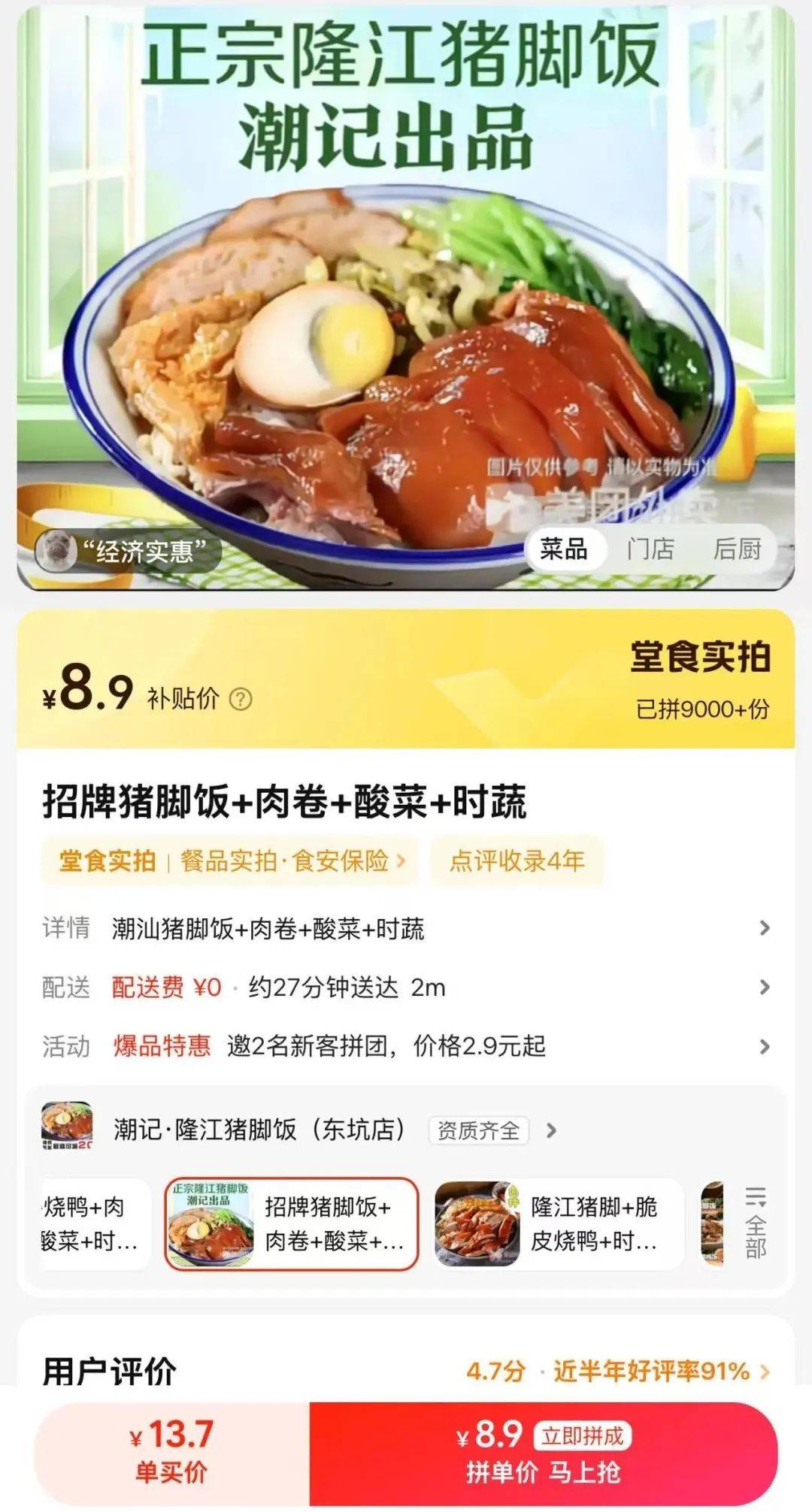This screenshot has height=1512, width=812.
Task: Select the 招牌猪脚饭+肉卷+酸菜 dish card
Action: [x=292, y=1224]
